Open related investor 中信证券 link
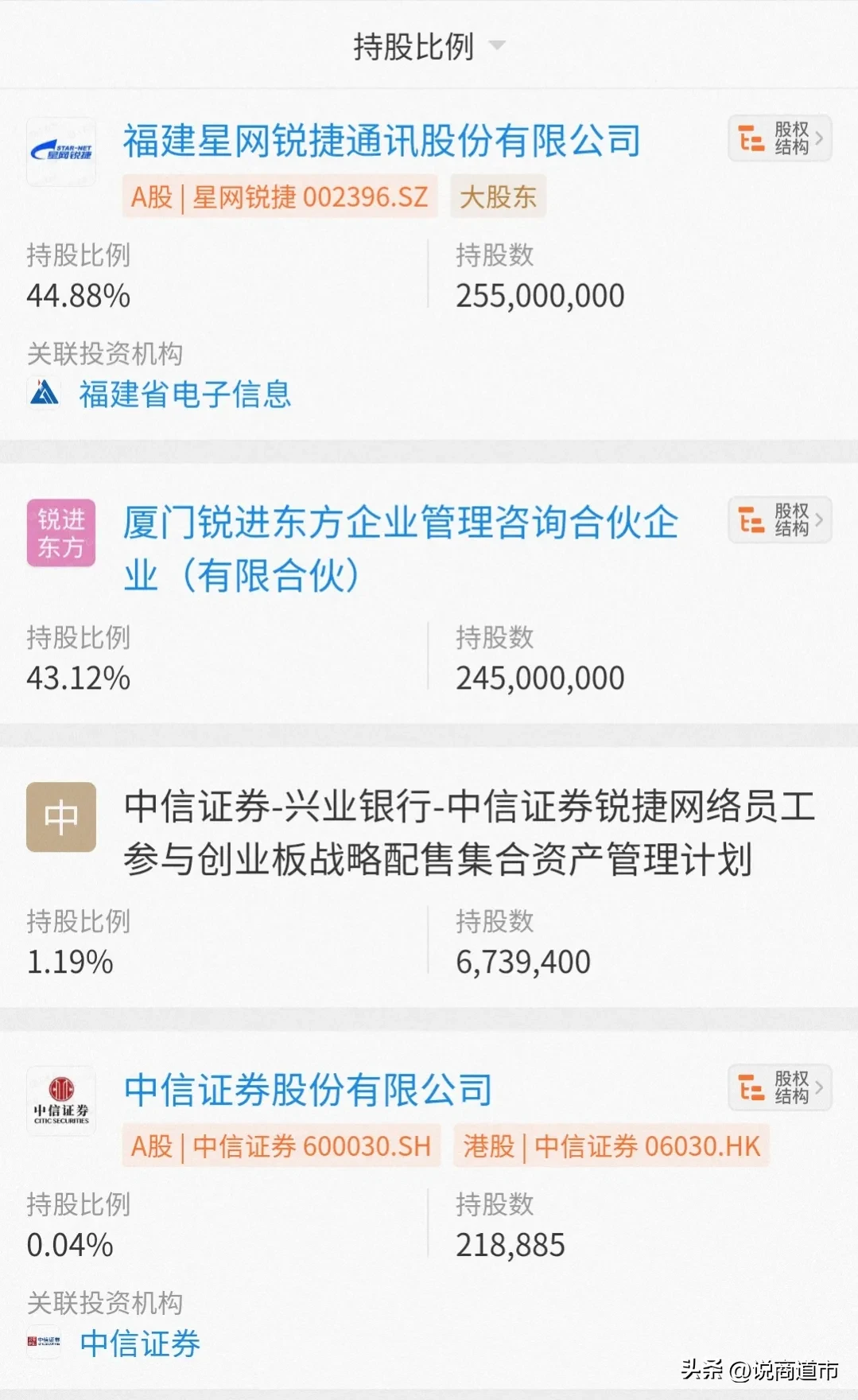Viewport: 858px width, 1400px height. click(140, 1344)
